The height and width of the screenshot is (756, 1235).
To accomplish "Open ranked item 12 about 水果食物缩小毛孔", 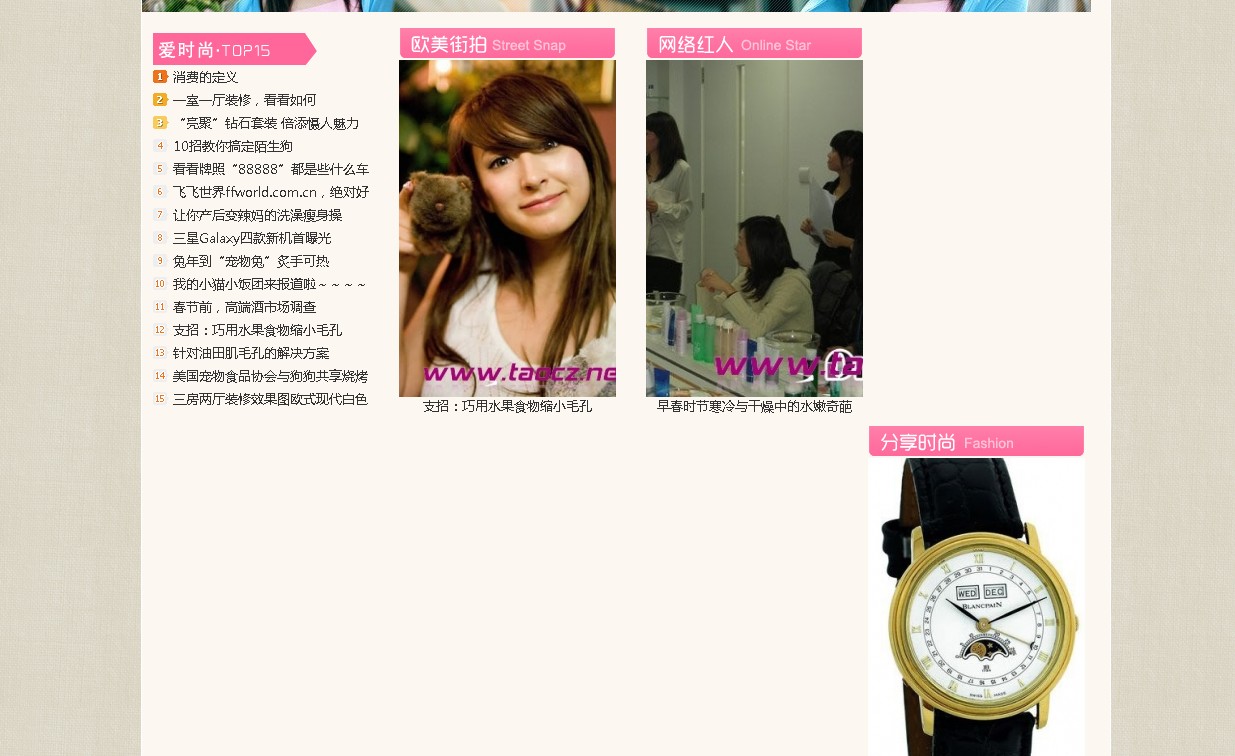I will tap(257, 330).
